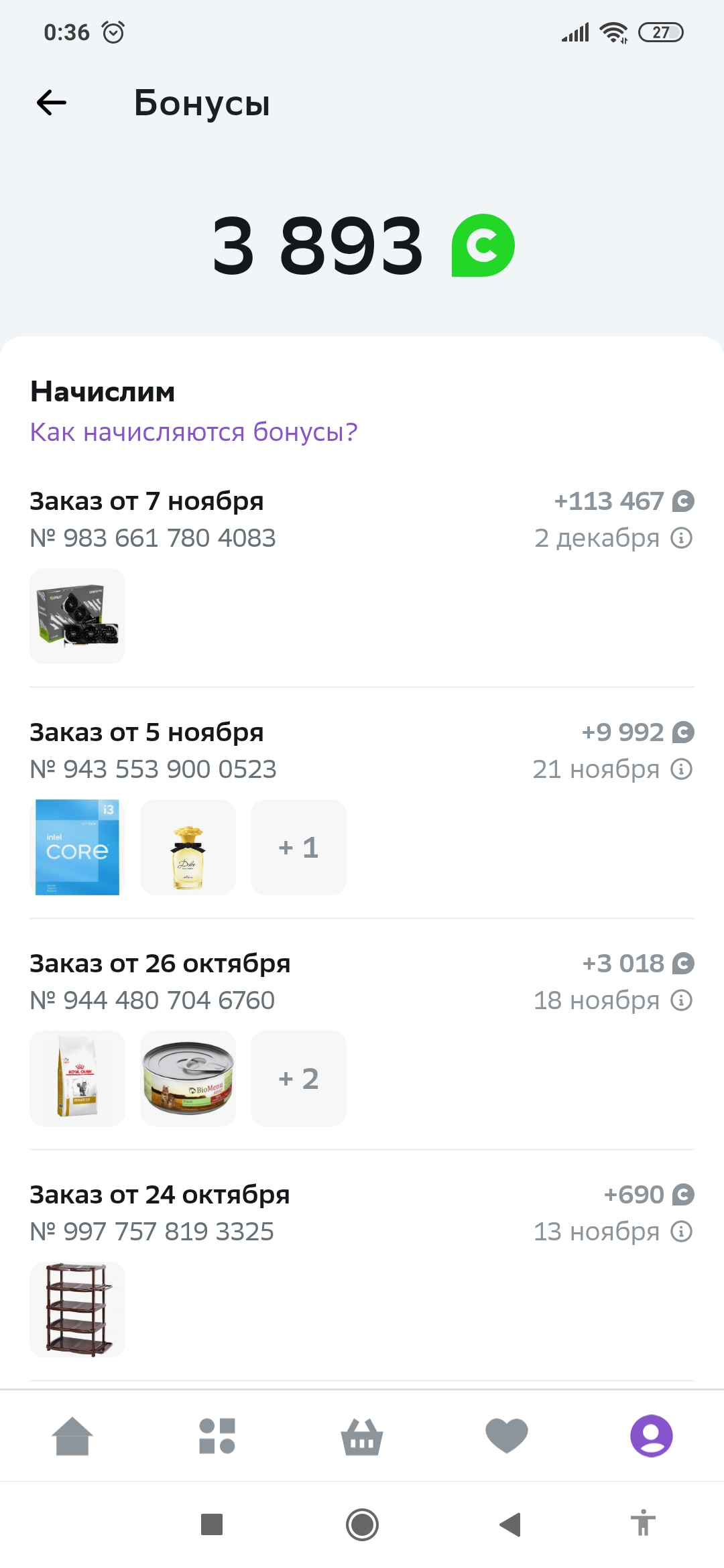This screenshot has width=724, height=1568.
Task: Open the favorites heart tab
Action: (507, 1436)
